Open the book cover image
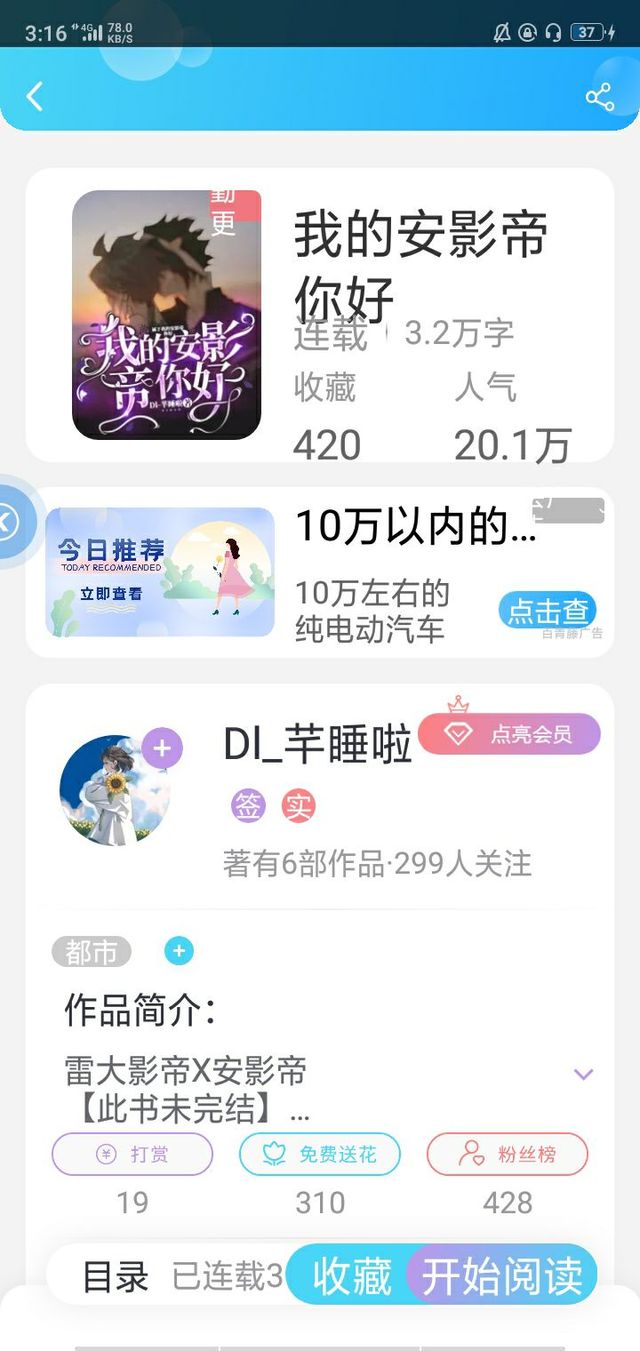The width and height of the screenshot is (640, 1351). pyautogui.click(x=166, y=314)
